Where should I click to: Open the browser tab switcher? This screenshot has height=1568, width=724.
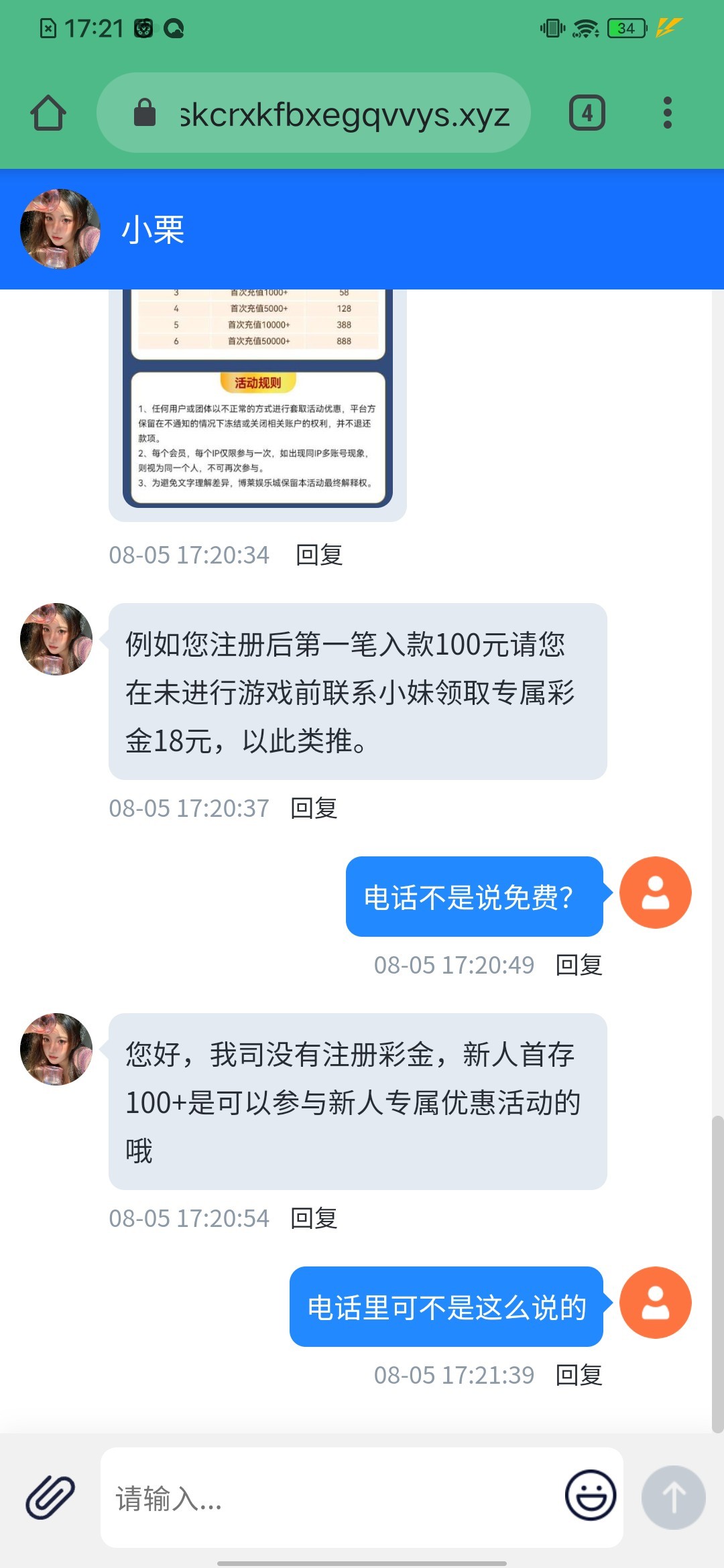pos(587,113)
